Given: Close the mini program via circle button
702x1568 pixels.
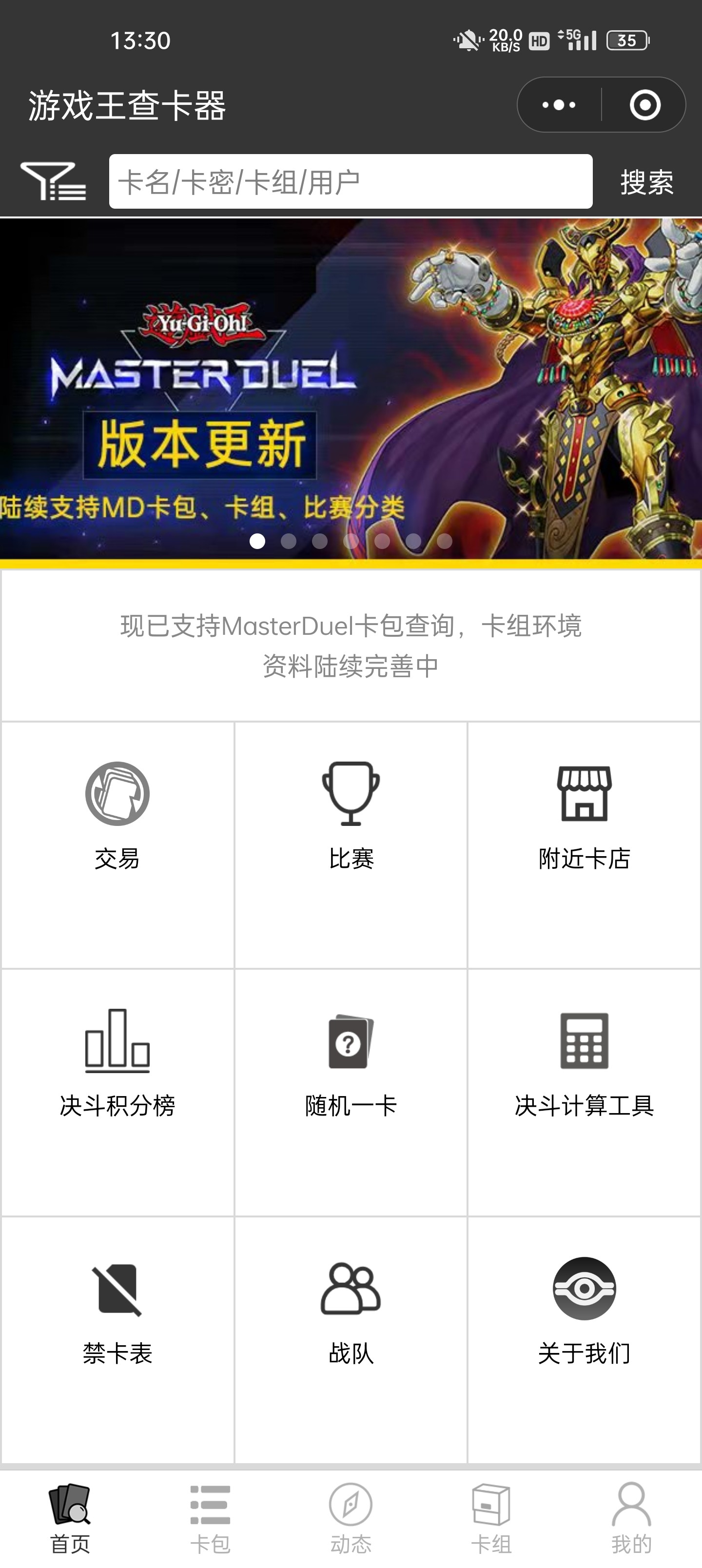Looking at the screenshot, I should pos(645,105).
